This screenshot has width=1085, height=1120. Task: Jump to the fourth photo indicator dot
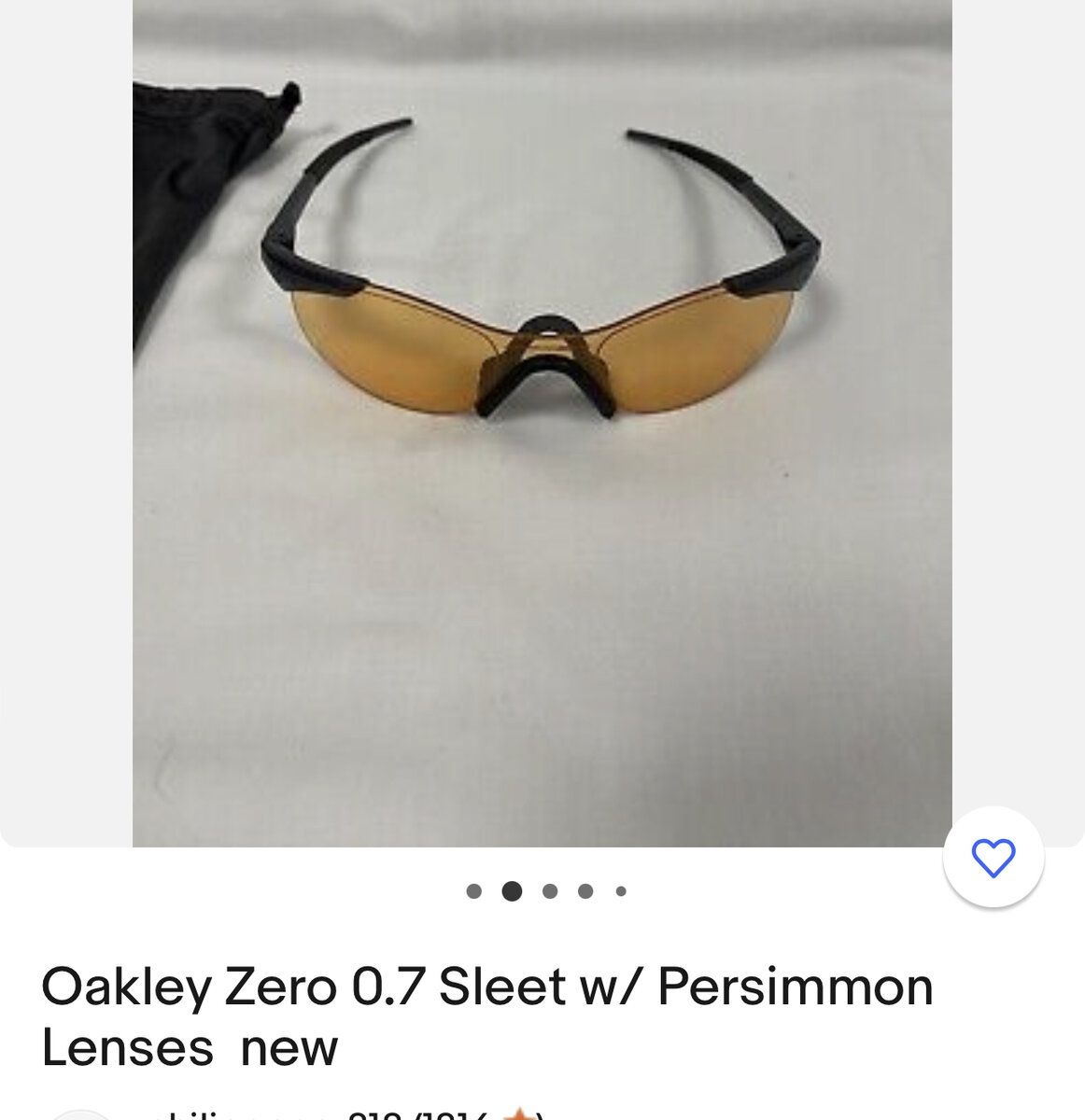[x=585, y=891]
